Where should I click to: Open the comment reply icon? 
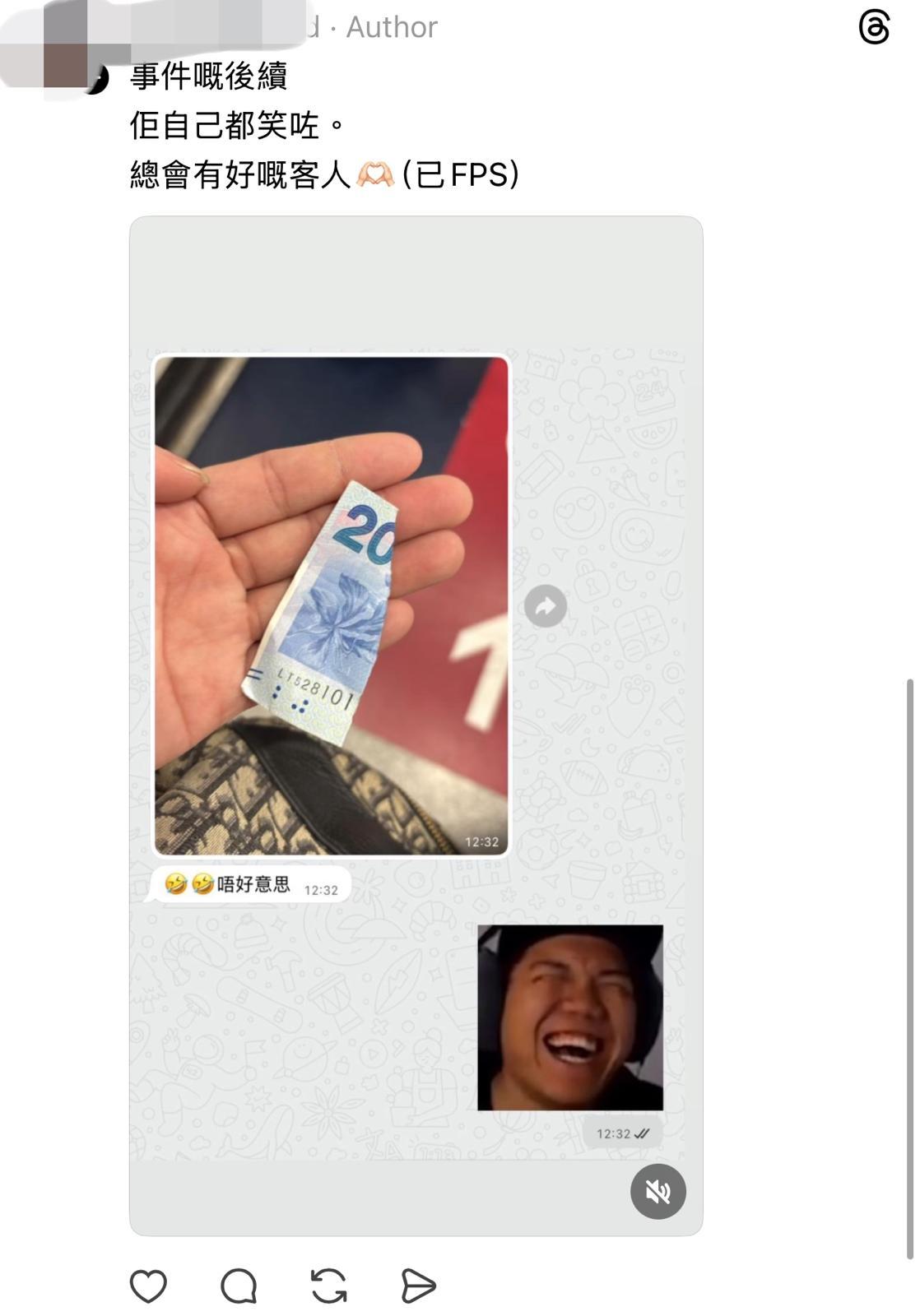(239, 1286)
